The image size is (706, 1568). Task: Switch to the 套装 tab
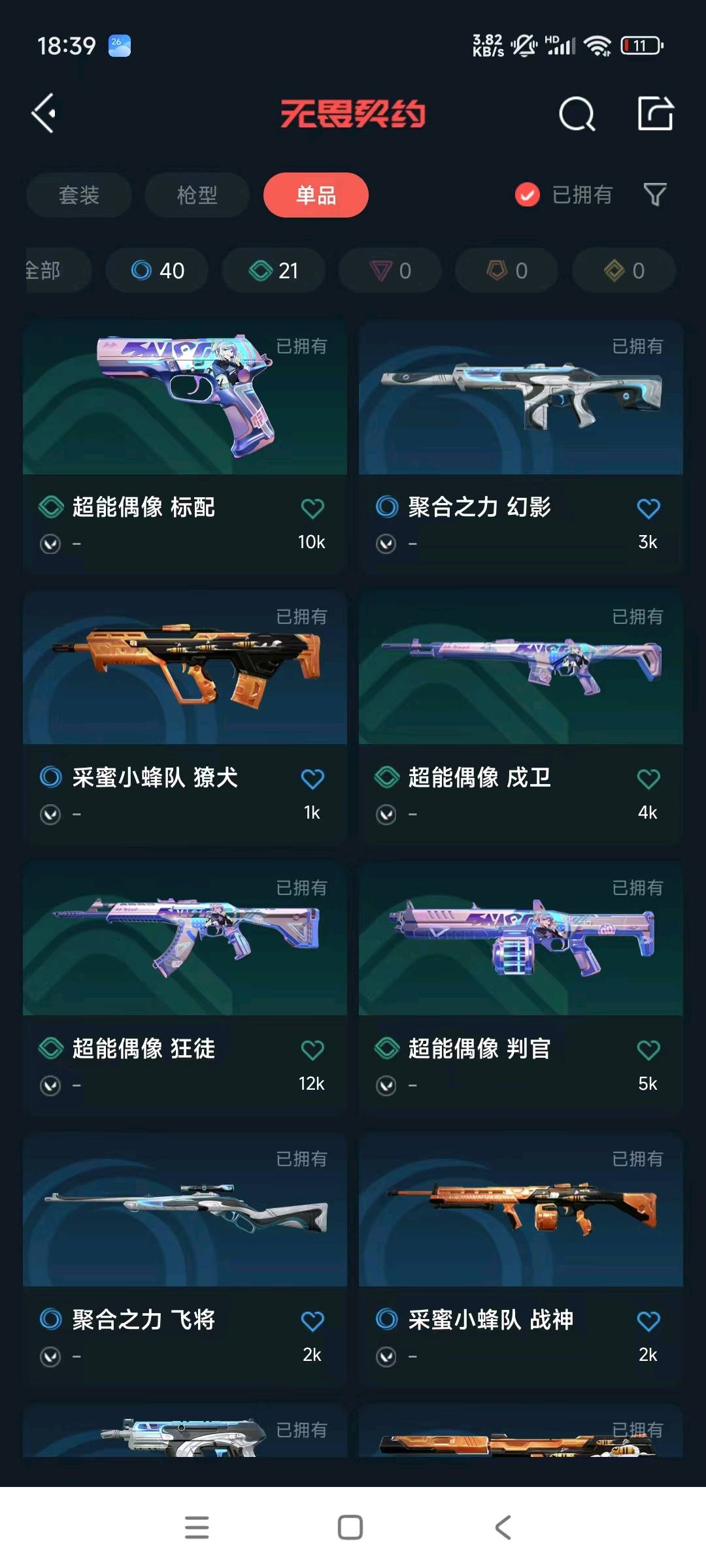79,195
